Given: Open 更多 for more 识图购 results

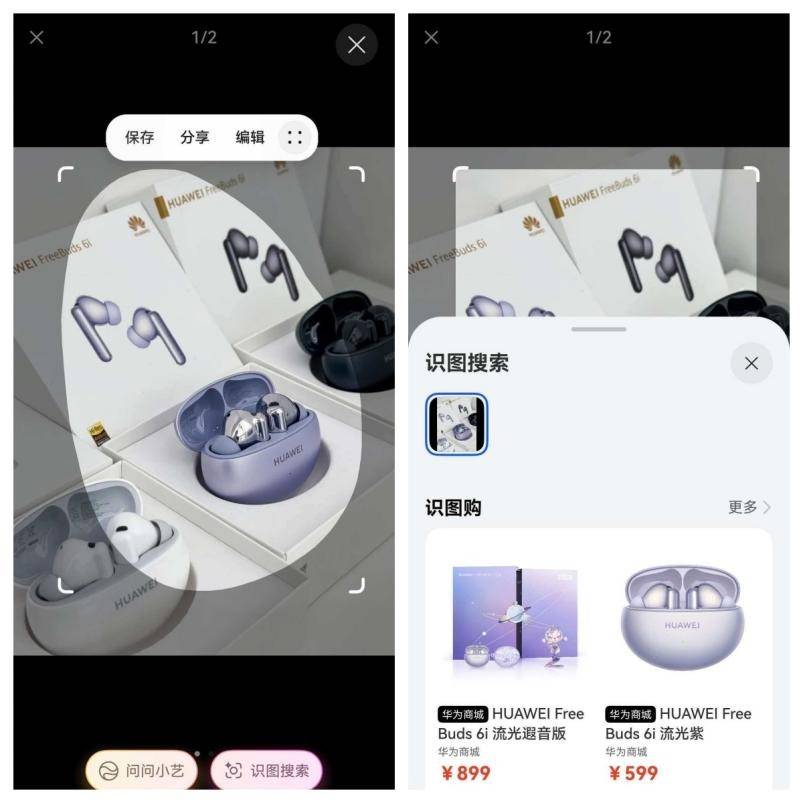Looking at the screenshot, I should [749, 507].
